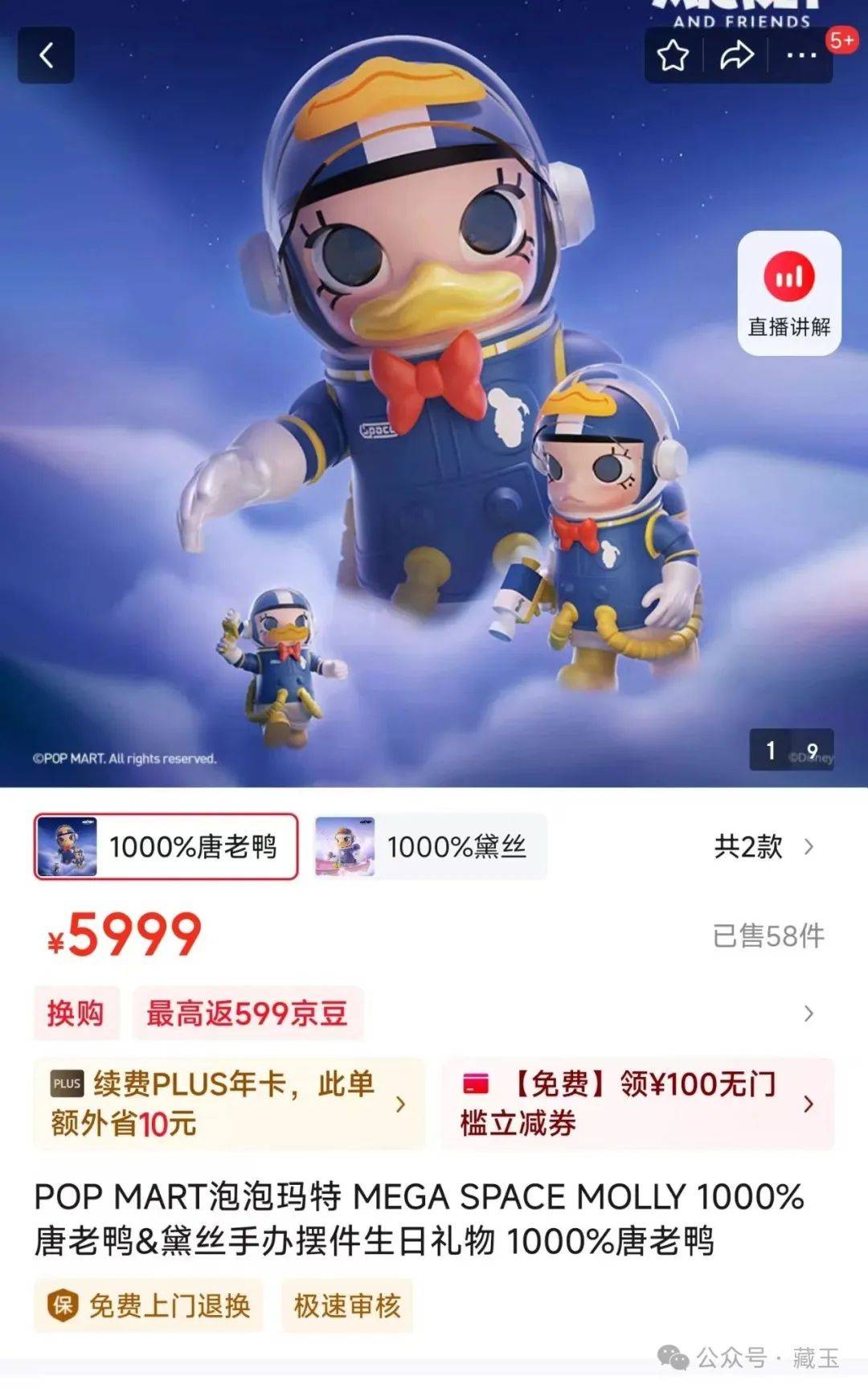The image size is (868, 1393).
Task: Open the 直播讲解 live explanation
Action: (x=788, y=293)
